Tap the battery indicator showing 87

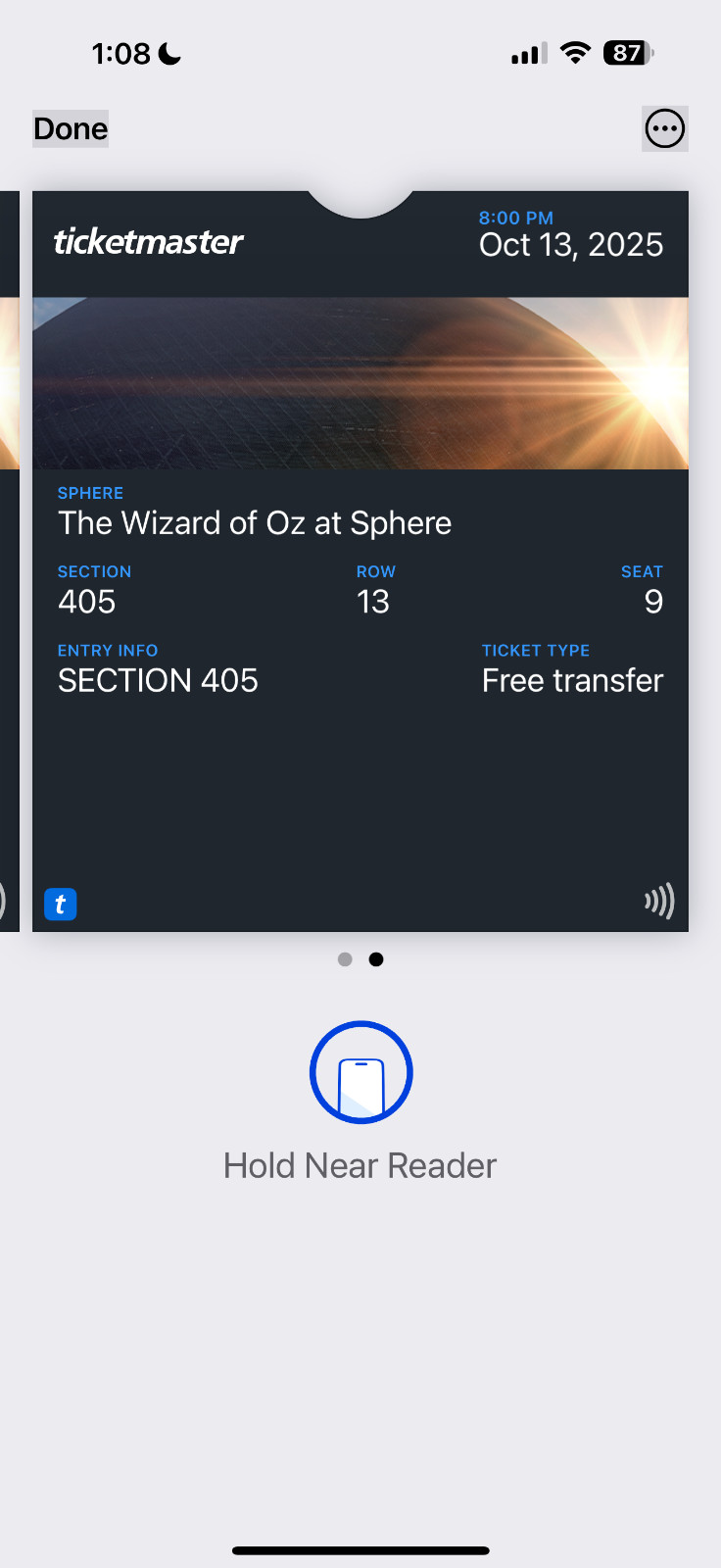coord(627,54)
